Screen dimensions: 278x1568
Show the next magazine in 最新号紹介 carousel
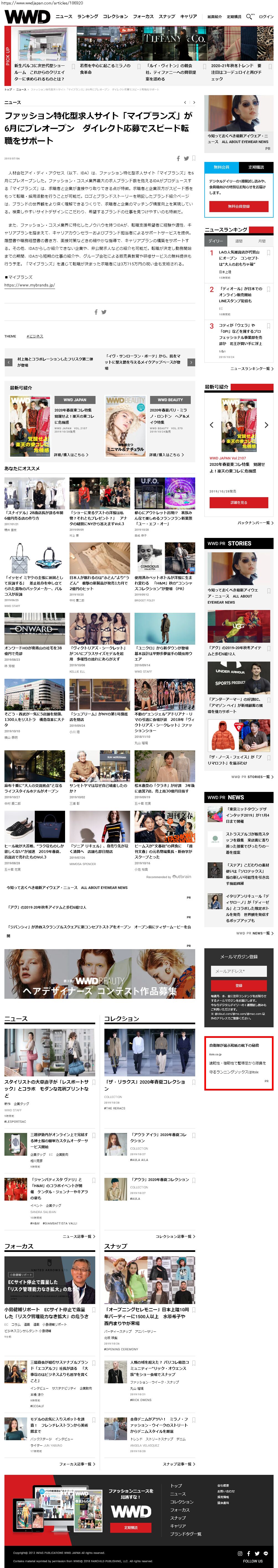(x=266, y=425)
